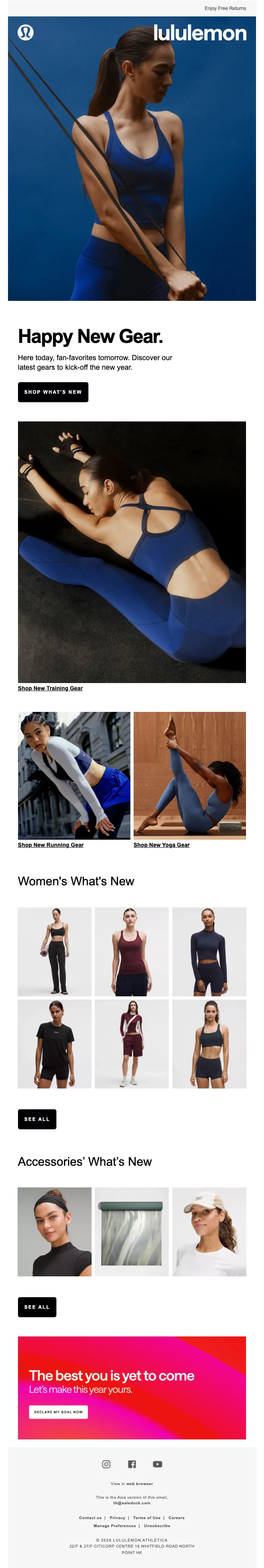
Task: Open the Facebook icon in footer
Action: (132, 1464)
